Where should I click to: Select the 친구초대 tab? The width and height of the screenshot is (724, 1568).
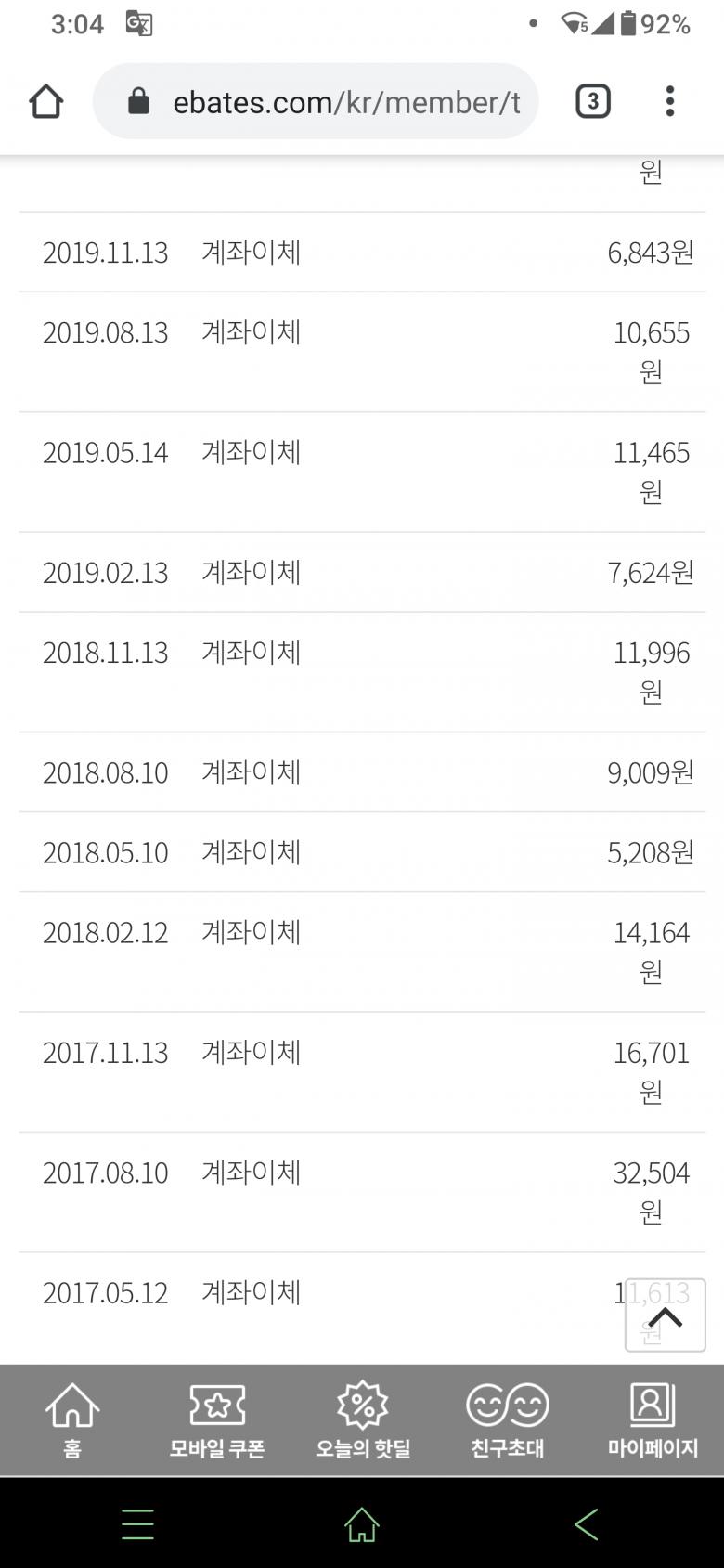tap(507, 1419)
